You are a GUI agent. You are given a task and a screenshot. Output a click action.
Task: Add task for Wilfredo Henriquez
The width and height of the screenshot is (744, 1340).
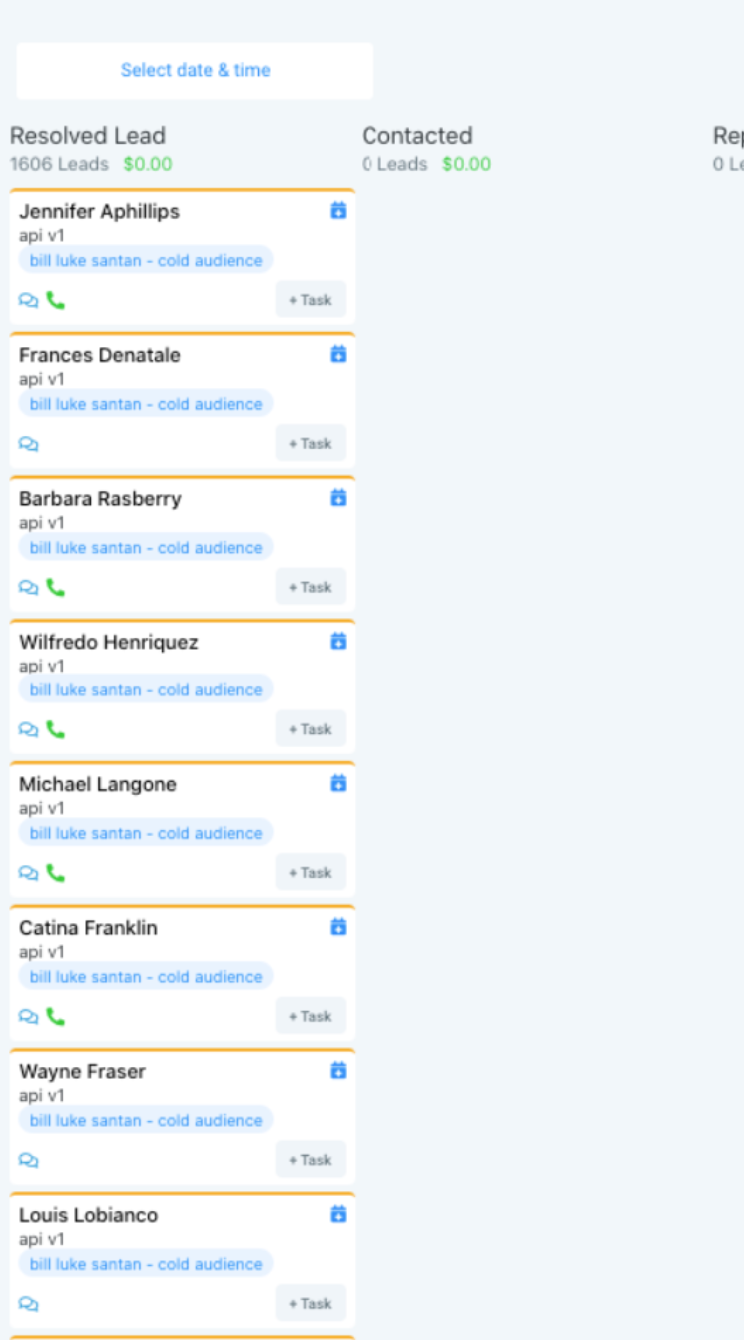click(311, 730)
